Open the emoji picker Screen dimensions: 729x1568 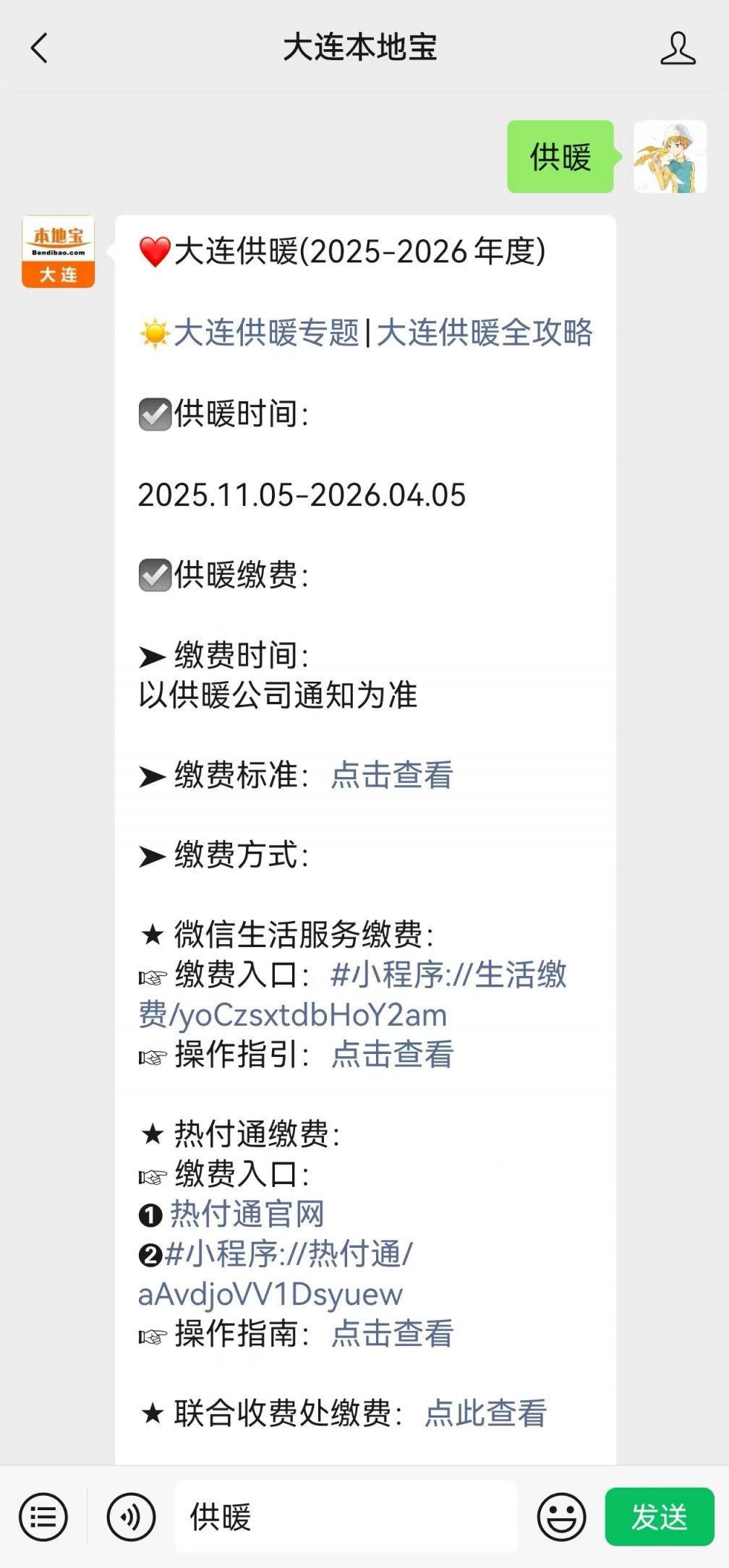[x=561, y=1517]
